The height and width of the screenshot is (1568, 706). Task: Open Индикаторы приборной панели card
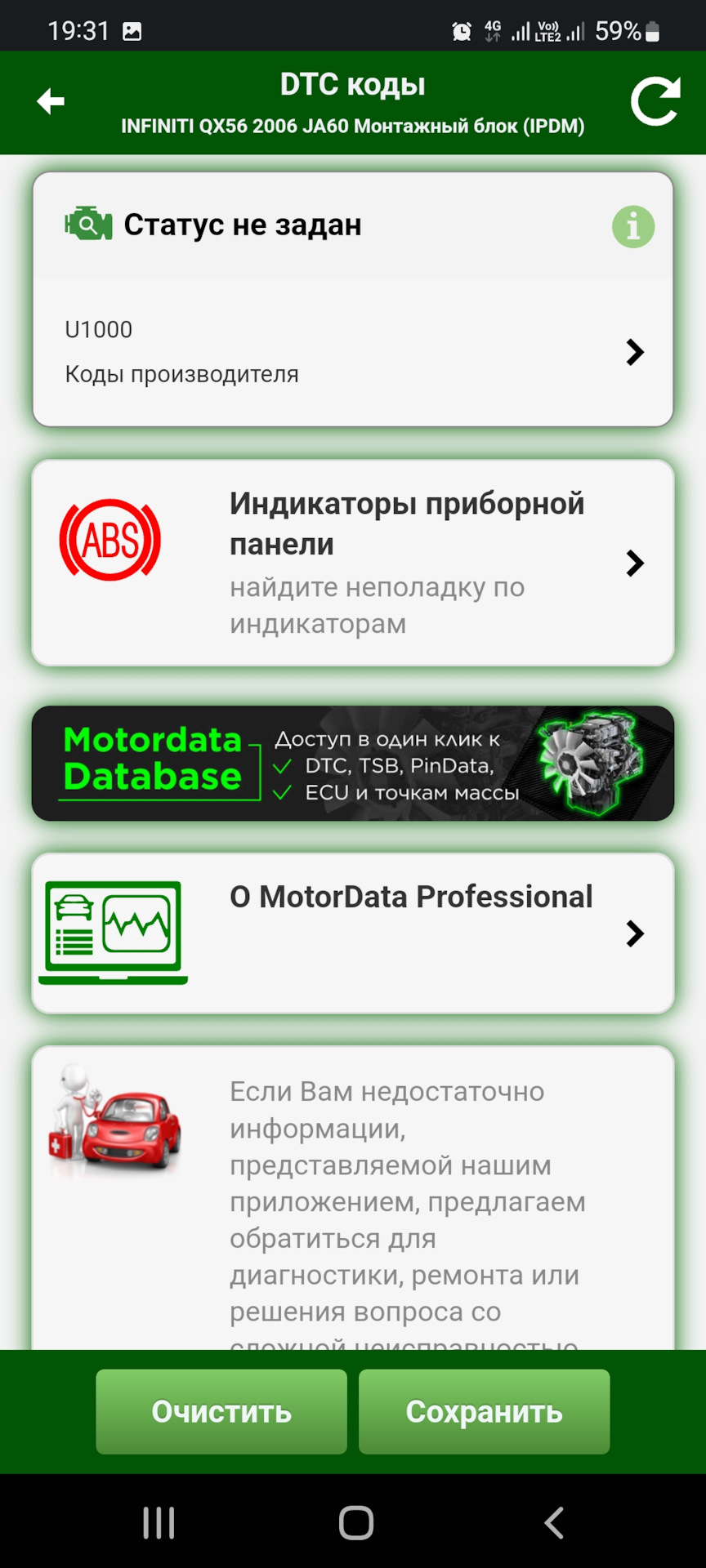(x=353, y=563)
